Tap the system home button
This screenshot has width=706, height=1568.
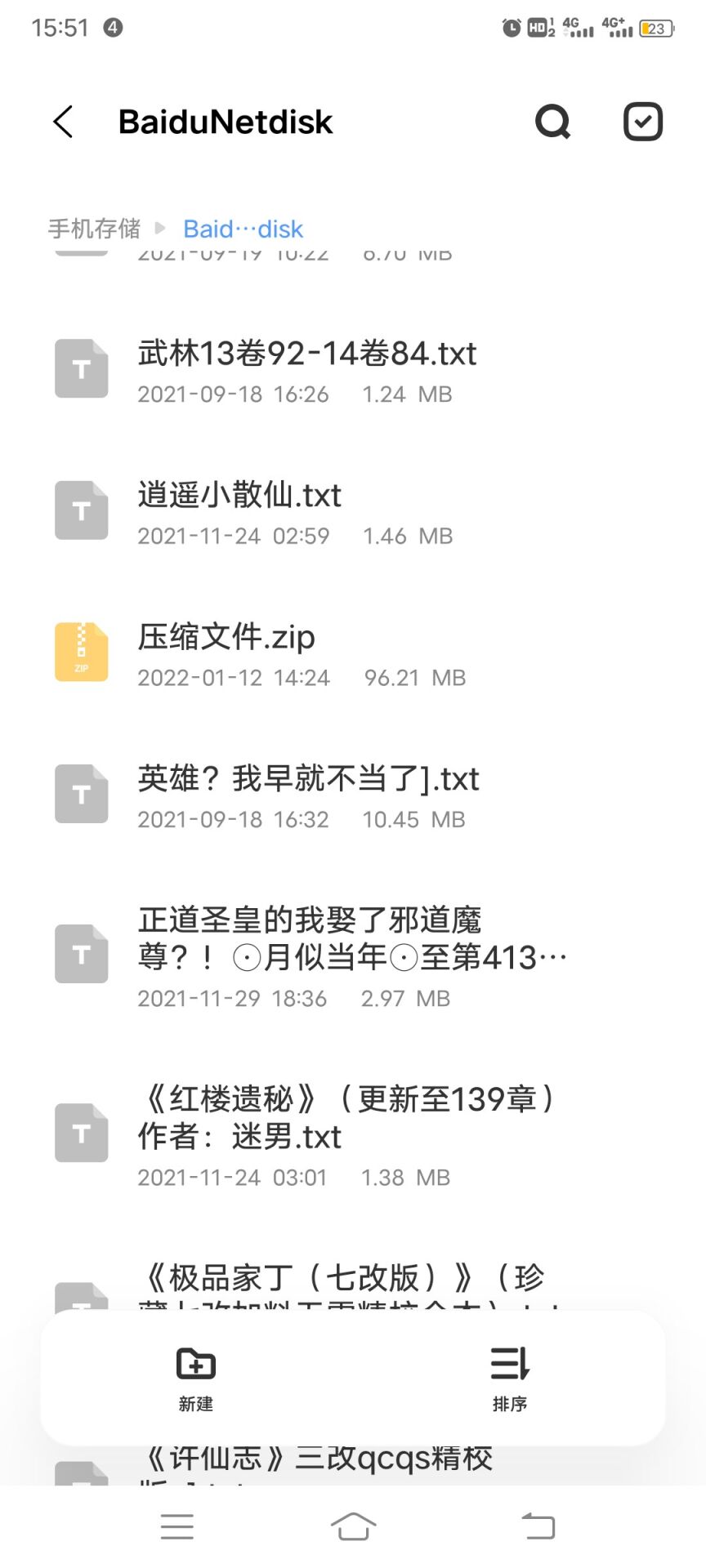coord(353,1526)
